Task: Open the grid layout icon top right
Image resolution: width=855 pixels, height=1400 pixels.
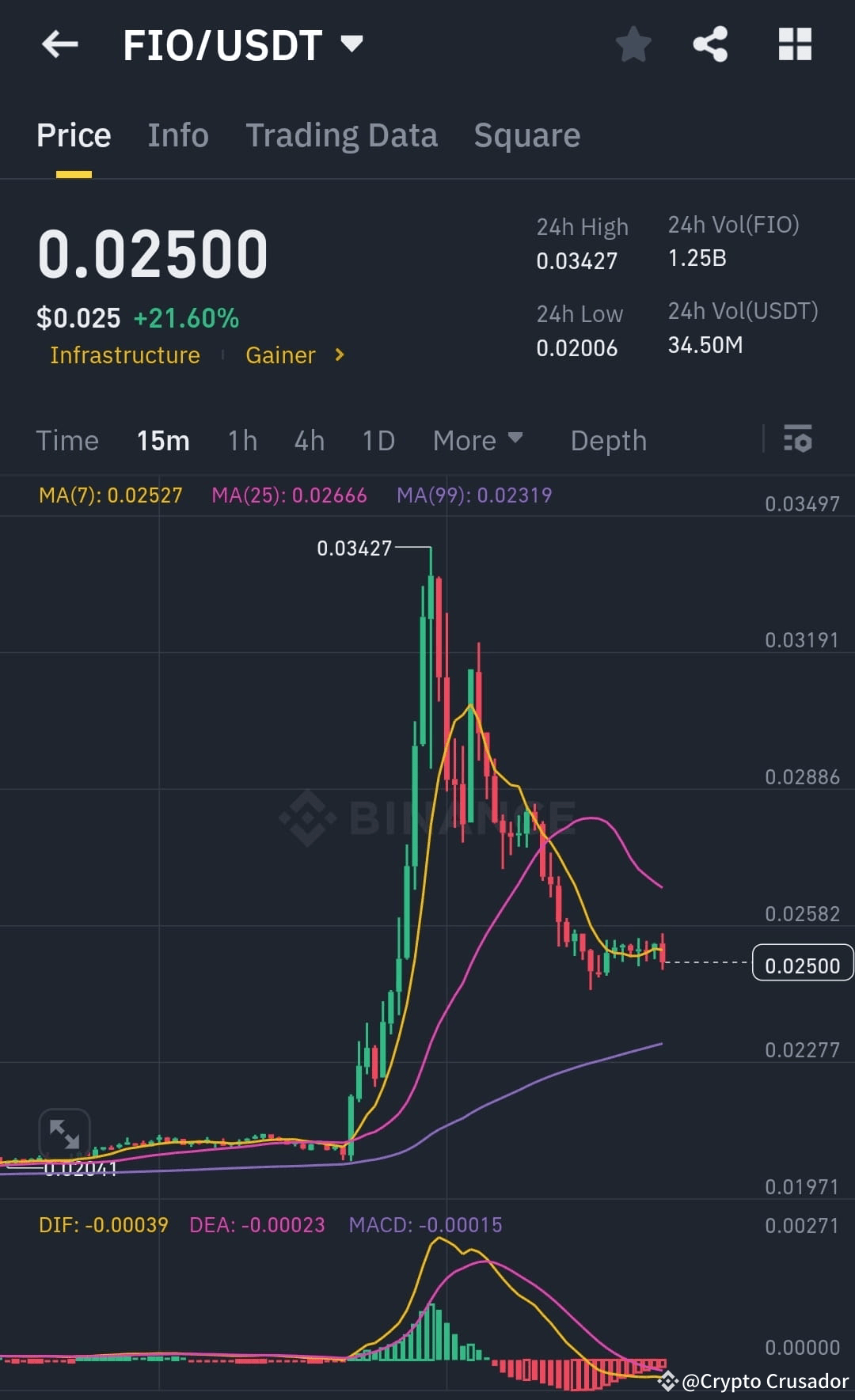Action: pos(794,45)
